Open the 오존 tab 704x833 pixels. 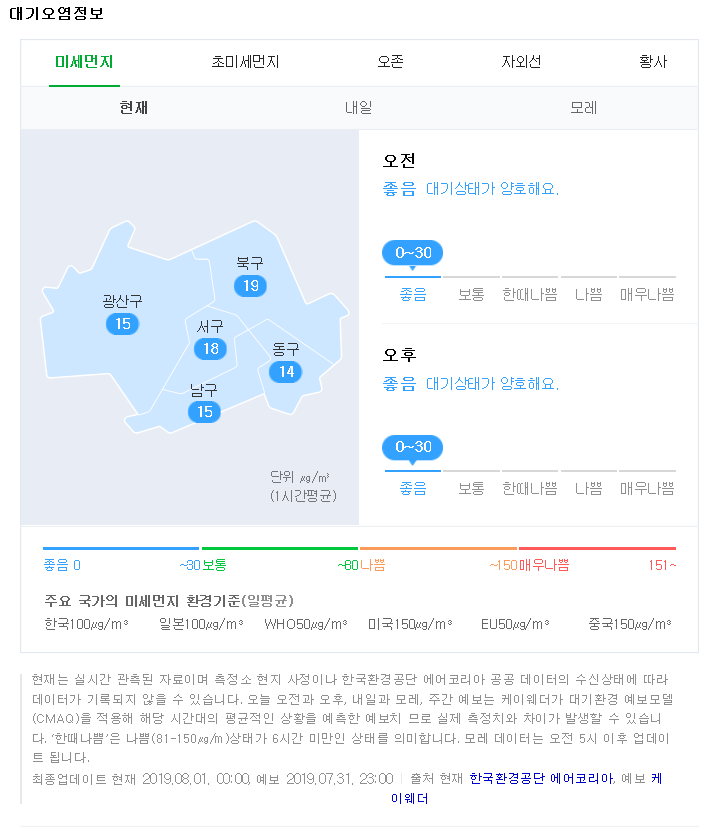point(390,62)
